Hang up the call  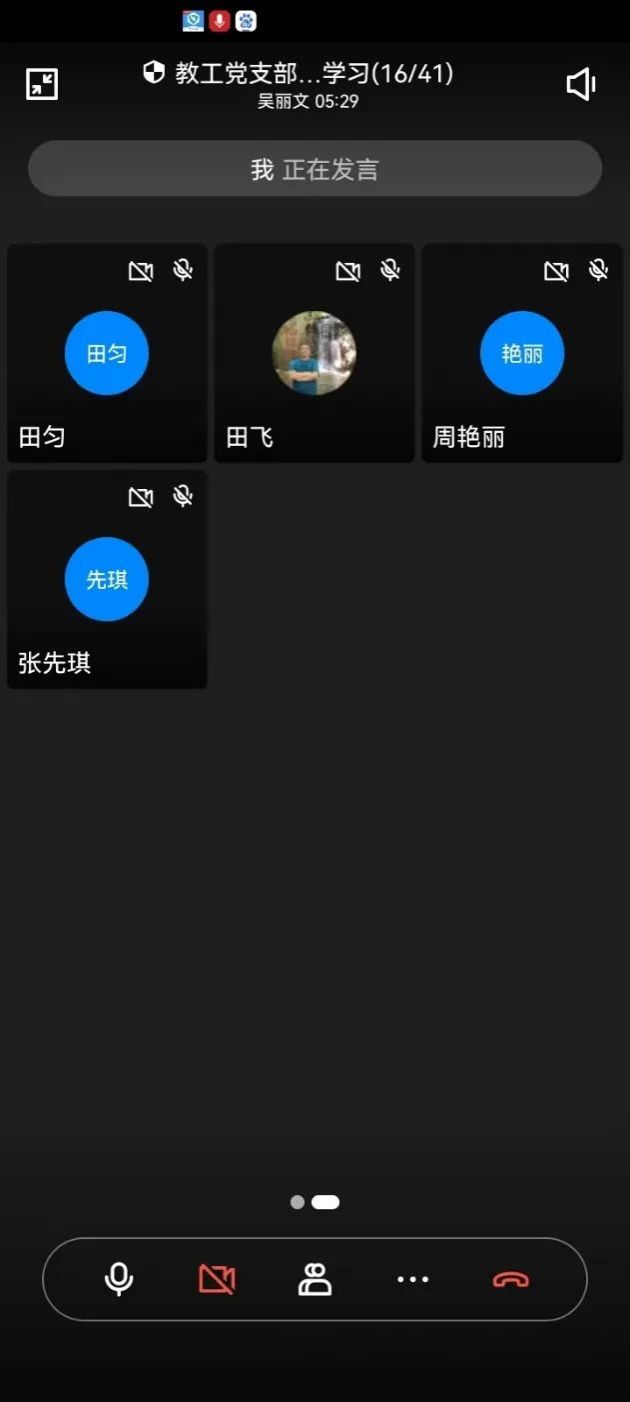tap(511, 1279)
